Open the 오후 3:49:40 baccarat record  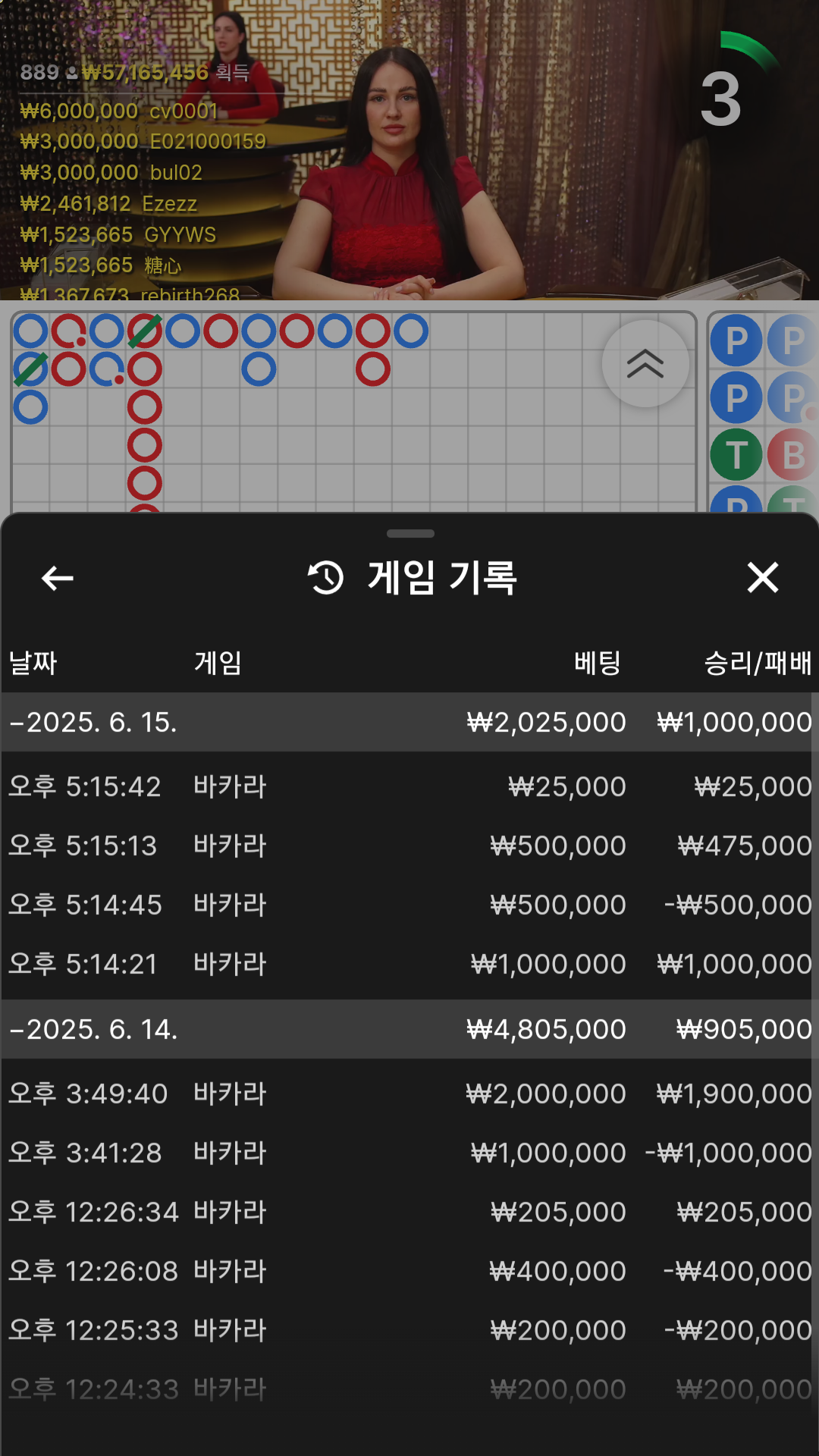click(409, 1094)
